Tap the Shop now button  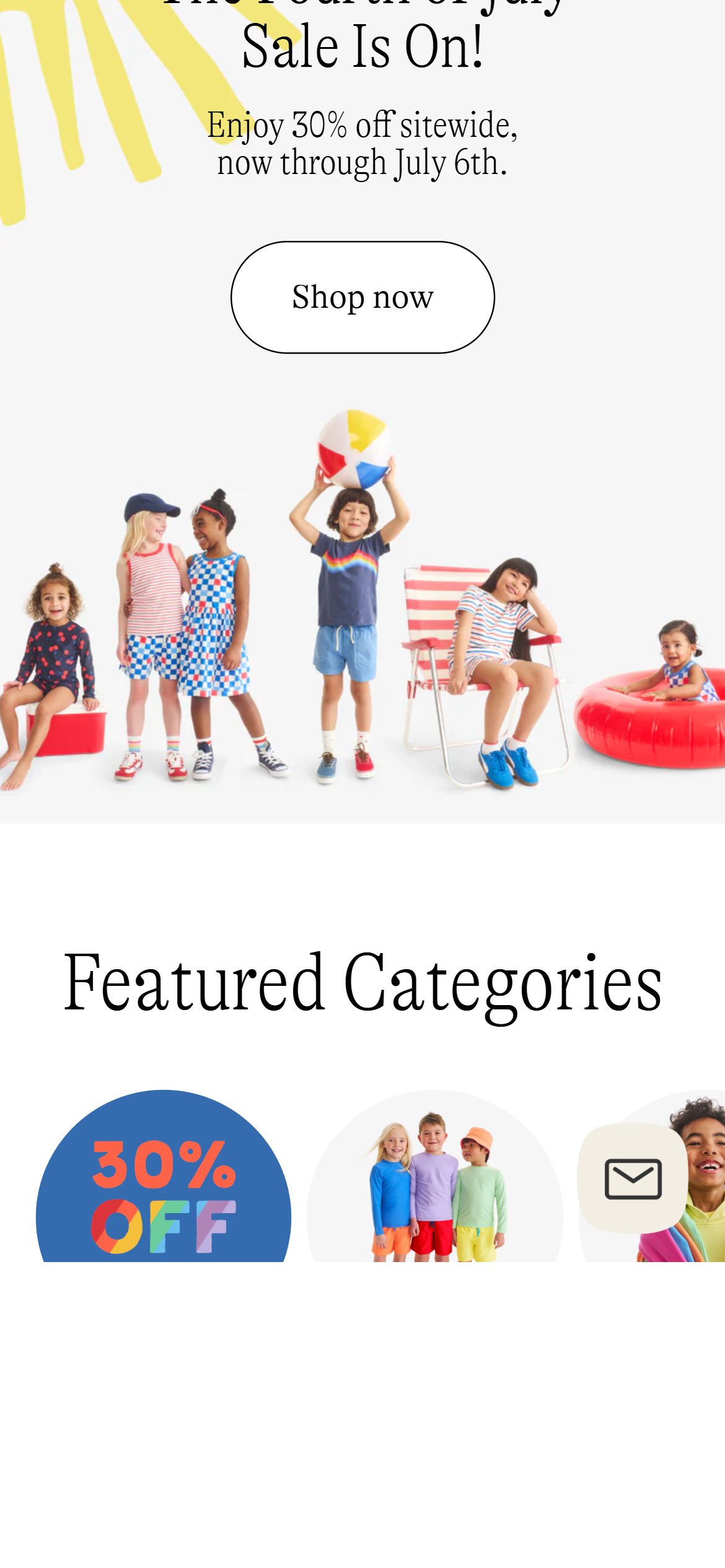click(x=362, y=297)
